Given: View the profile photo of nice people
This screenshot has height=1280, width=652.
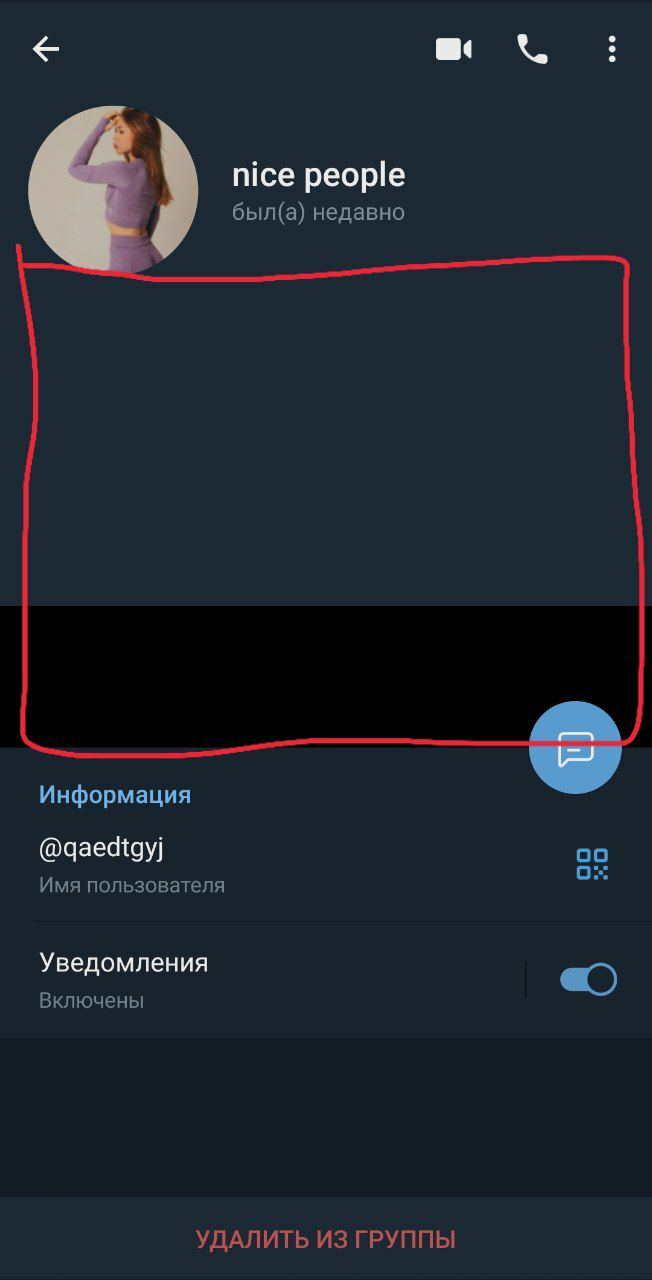Looking at the screenshot, I should pos(113,190).
